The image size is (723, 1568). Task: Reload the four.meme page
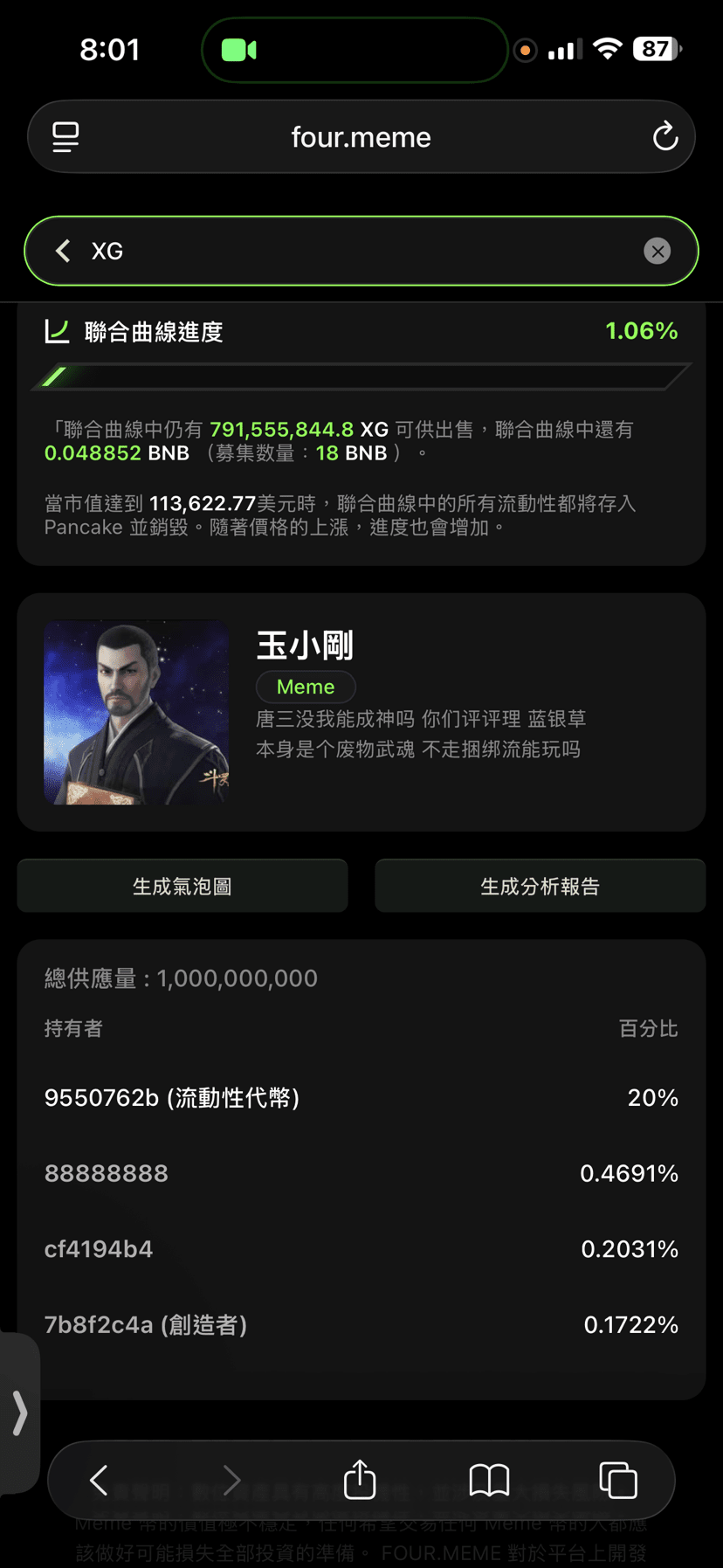[664, 137]
